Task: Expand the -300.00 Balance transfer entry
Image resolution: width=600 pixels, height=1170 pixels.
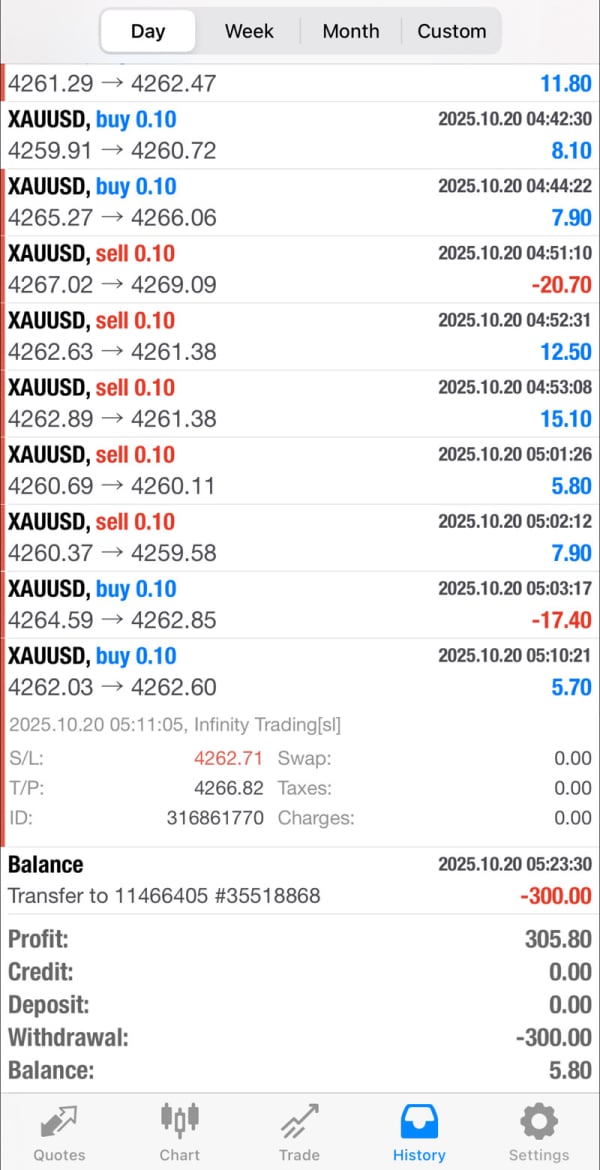Action: (300, 880)
